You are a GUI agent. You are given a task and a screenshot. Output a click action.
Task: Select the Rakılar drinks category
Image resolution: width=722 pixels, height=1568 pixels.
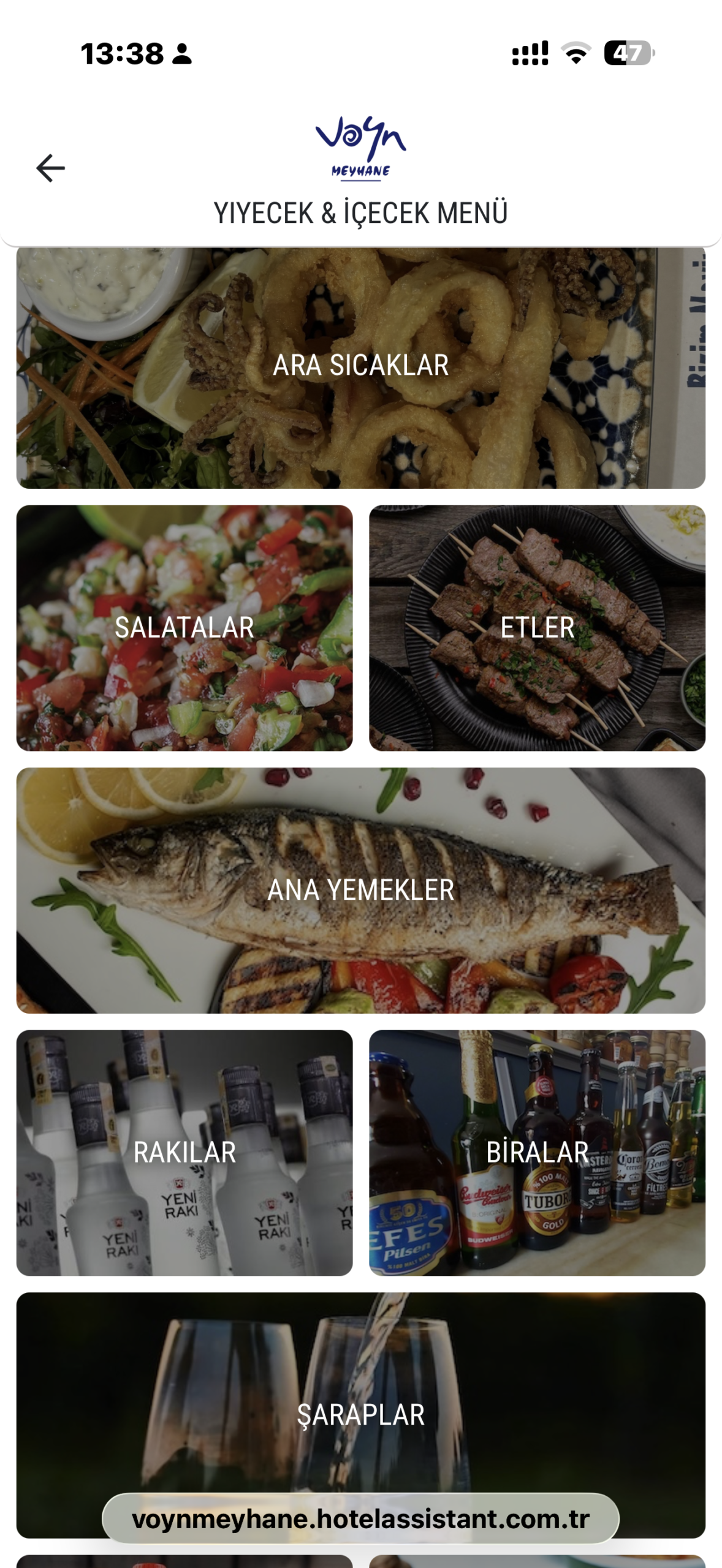tap(184, 1153)
